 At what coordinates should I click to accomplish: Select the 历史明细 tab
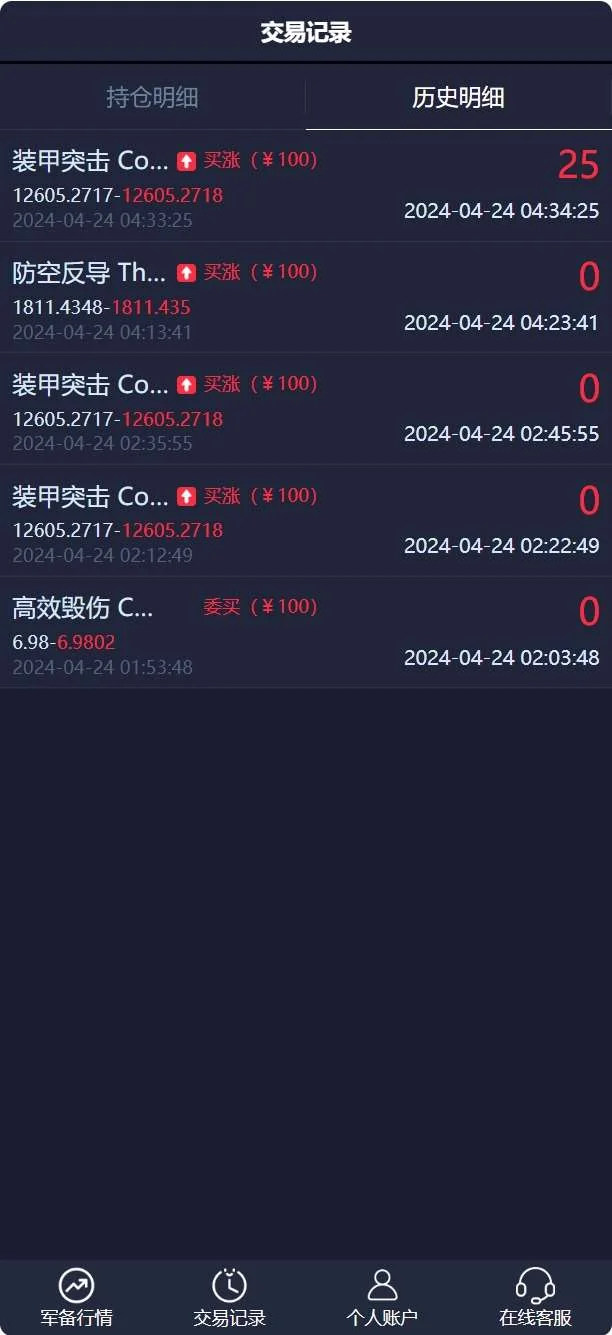point(458,98)
